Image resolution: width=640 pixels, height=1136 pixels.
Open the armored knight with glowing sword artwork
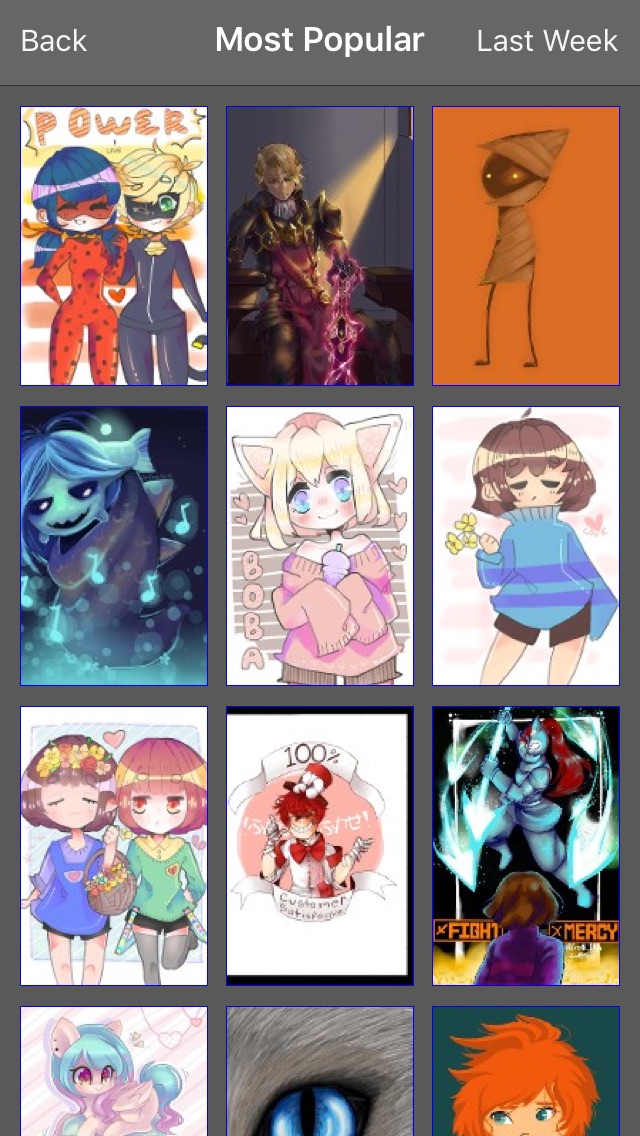320,246
